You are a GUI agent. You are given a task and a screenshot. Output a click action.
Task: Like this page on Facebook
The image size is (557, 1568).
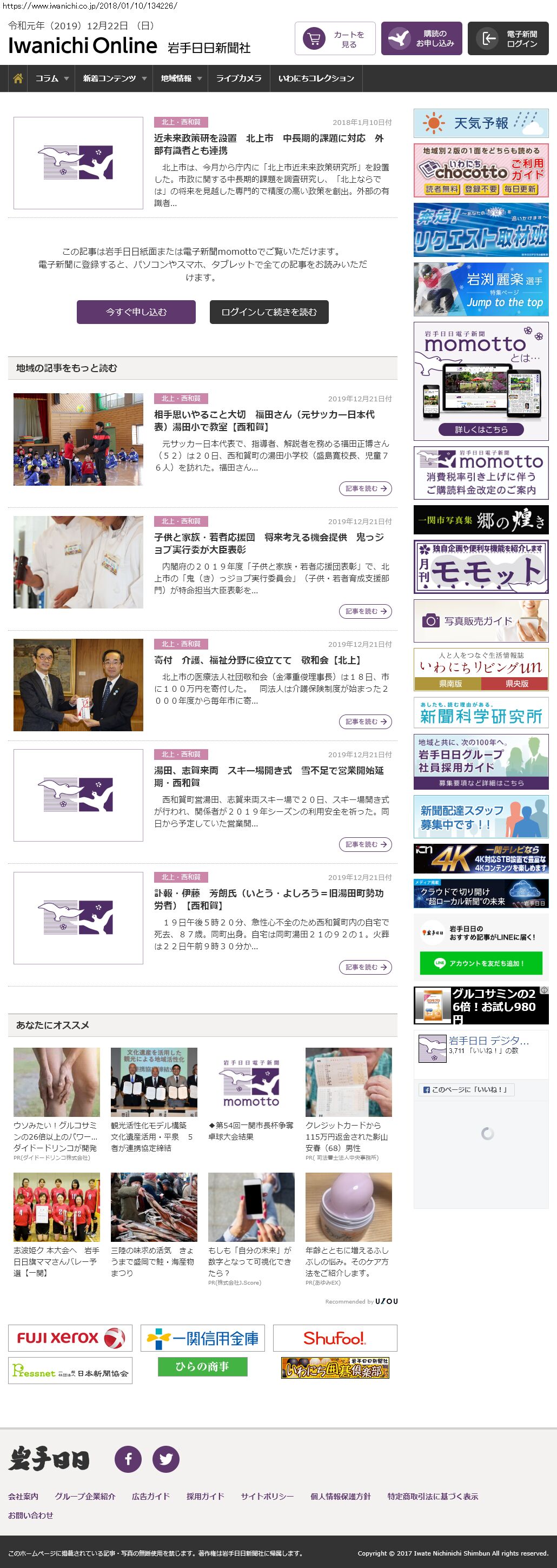(x=466, y=1089)
